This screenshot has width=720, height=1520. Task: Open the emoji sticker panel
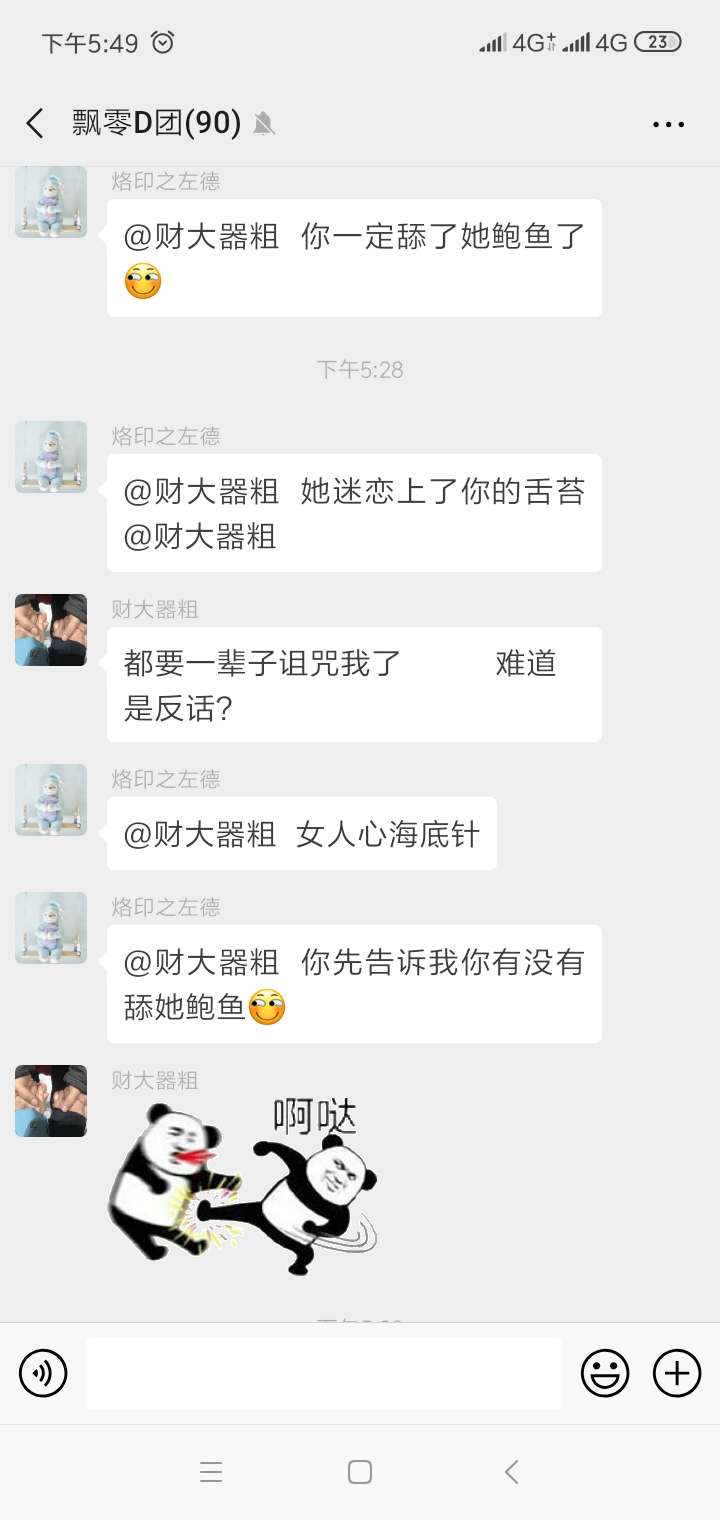click(605, 1373)
